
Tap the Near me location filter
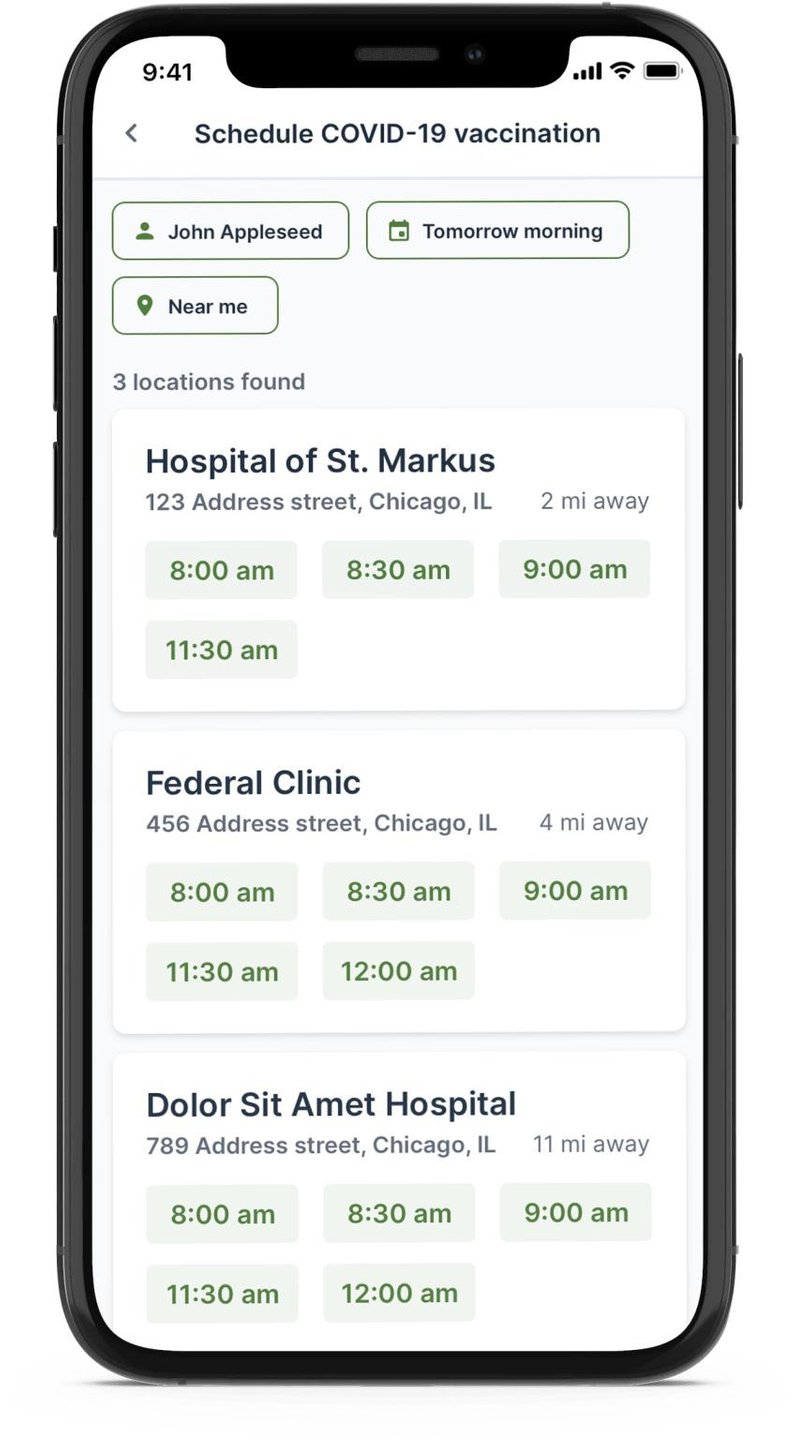[x=195, y=306]
